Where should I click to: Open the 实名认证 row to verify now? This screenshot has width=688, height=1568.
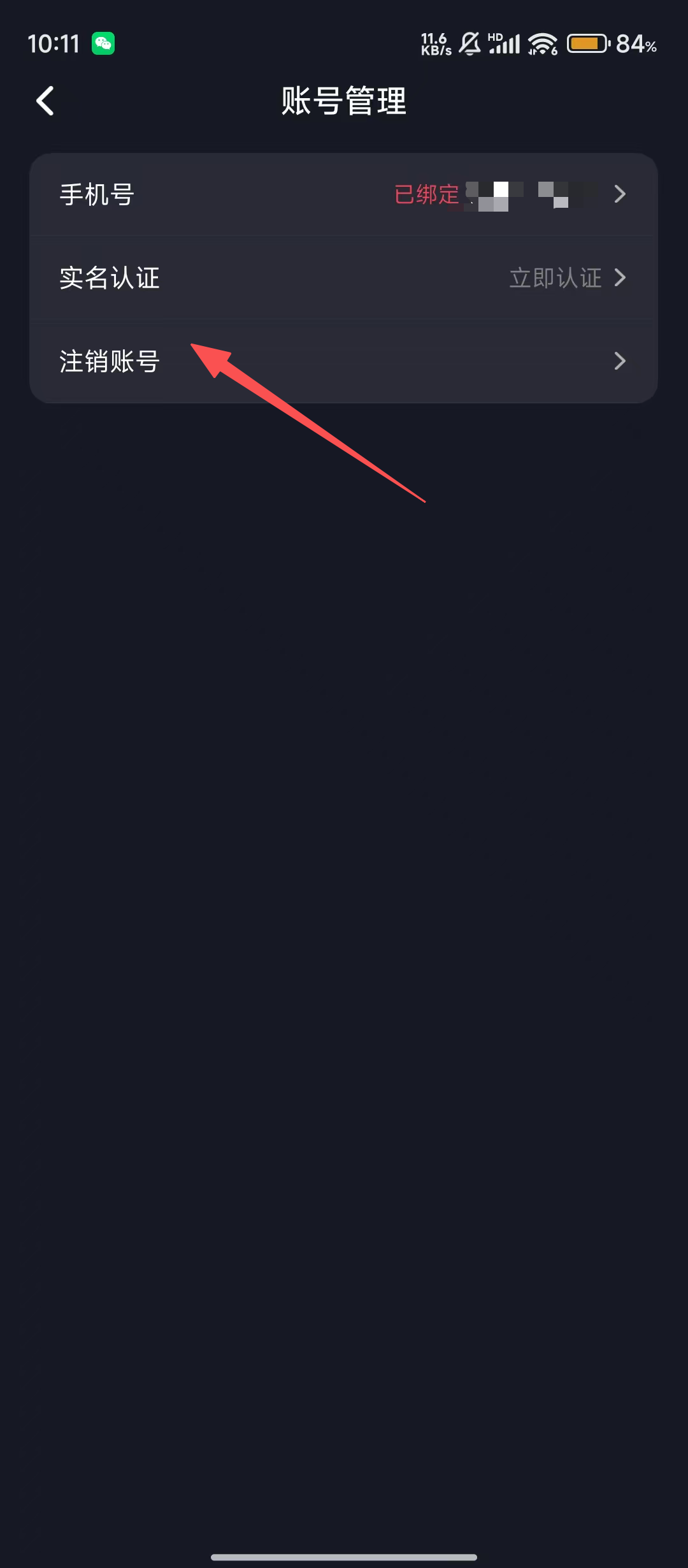pyautogui.click(x=343, y=278)
